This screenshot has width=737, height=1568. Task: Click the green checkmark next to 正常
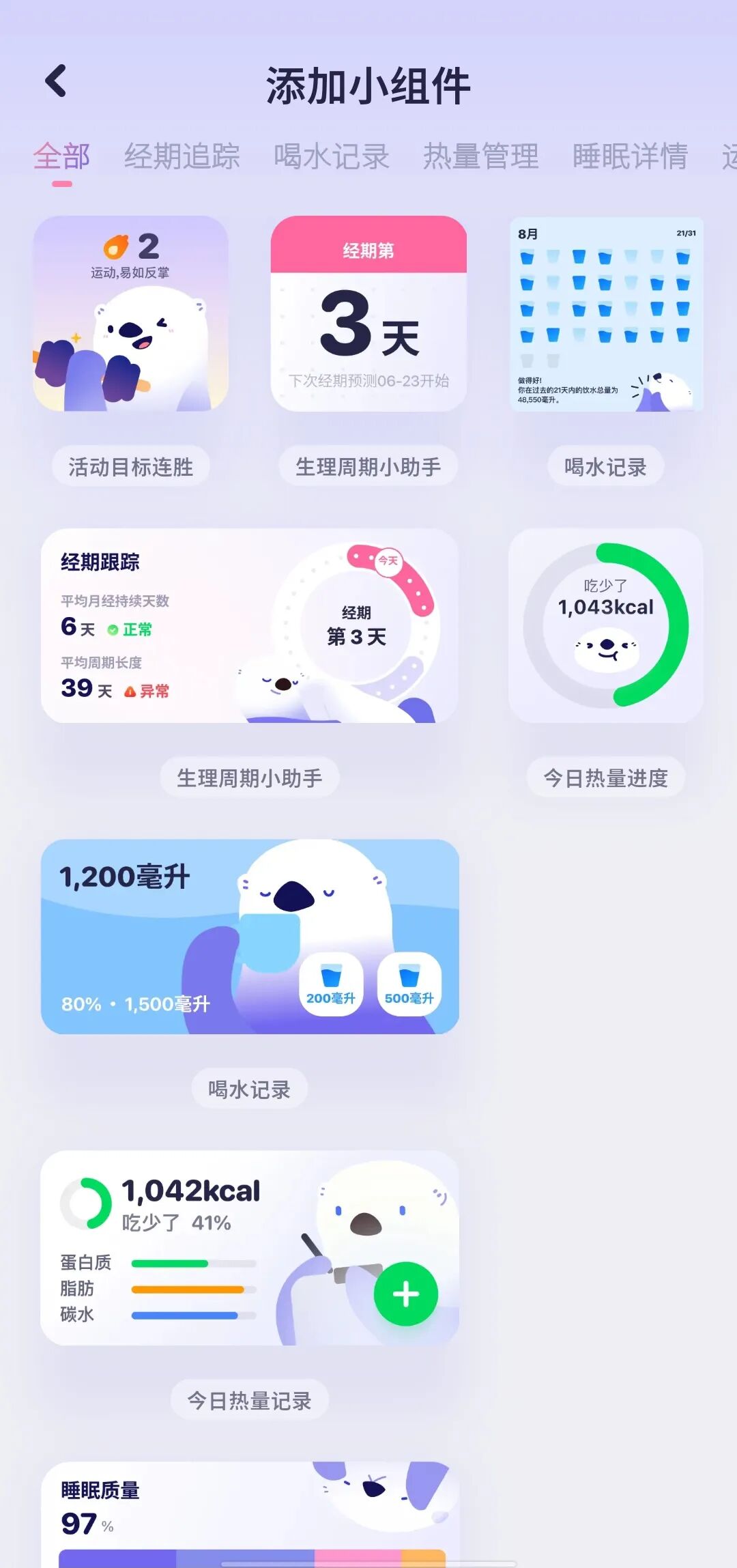tap(113, 629)
